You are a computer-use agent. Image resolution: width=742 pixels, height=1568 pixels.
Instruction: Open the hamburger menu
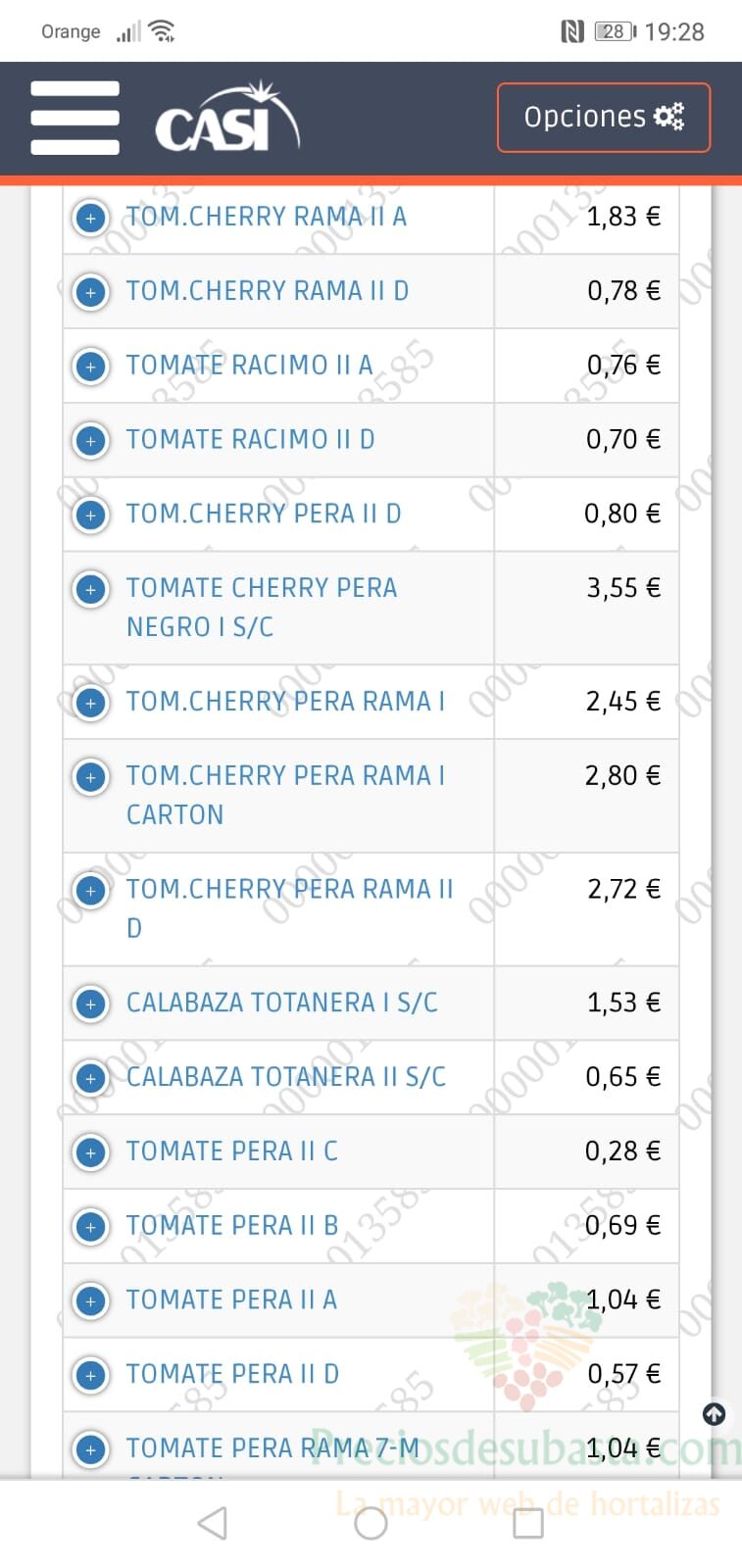(74, 118)
